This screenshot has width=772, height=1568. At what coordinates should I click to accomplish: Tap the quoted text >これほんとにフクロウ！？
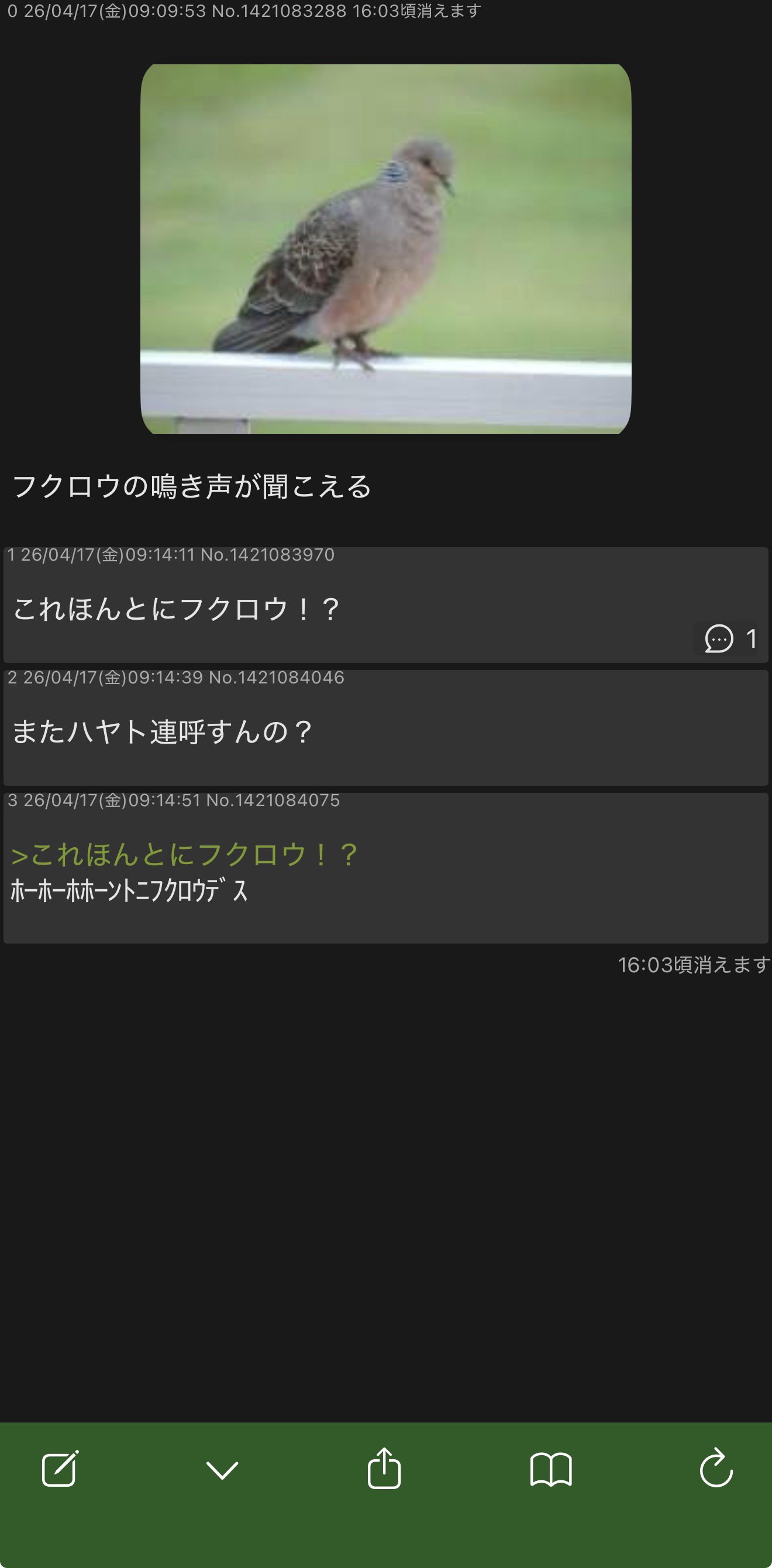point(184,854)
